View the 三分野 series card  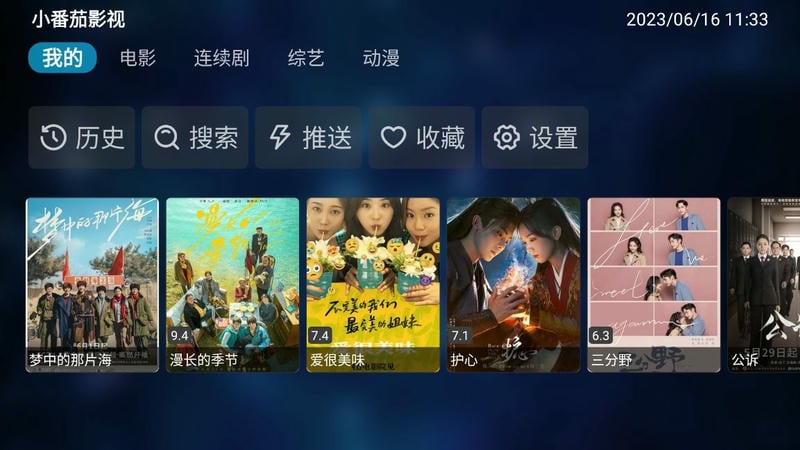tap(654, 284)
